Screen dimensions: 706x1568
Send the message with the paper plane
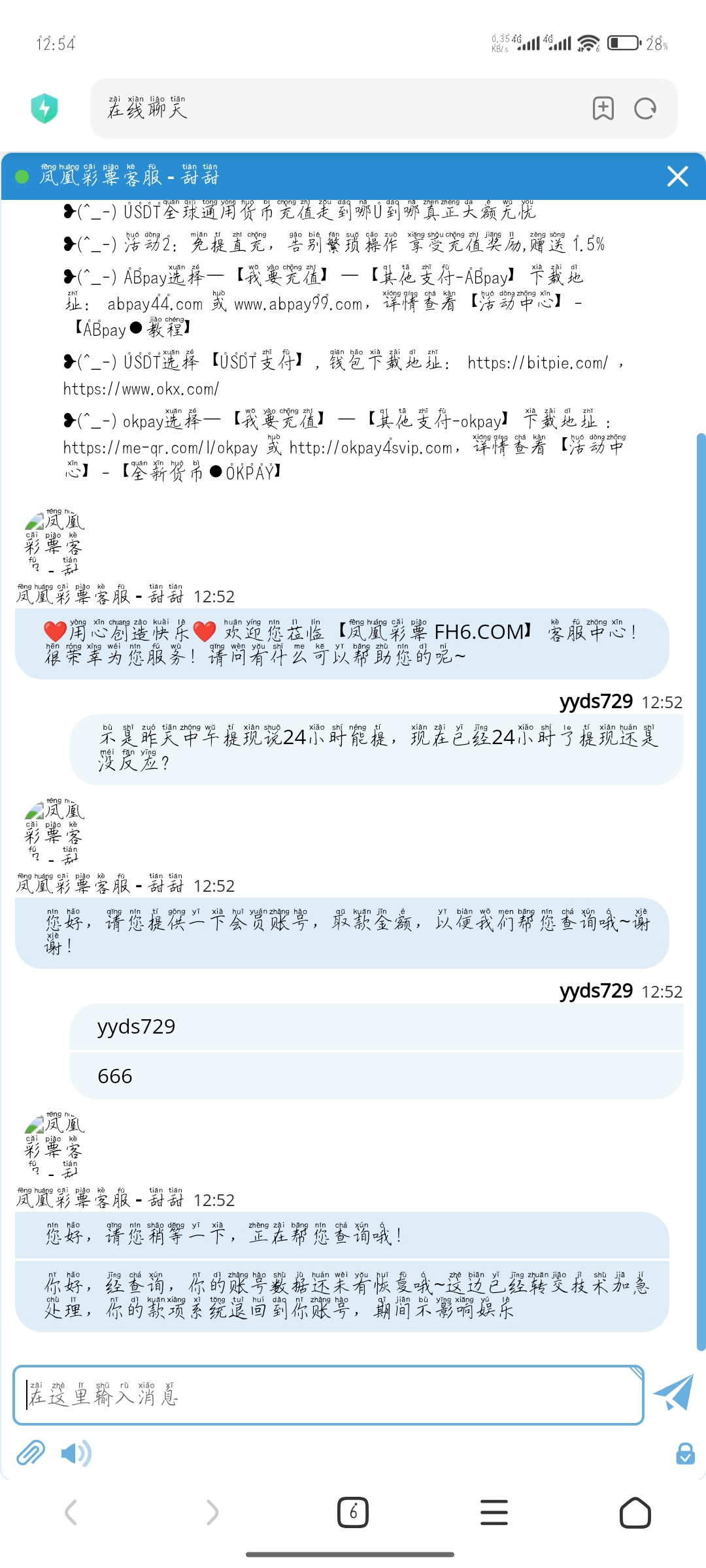pyautogui.click(x=673, y=1392)
